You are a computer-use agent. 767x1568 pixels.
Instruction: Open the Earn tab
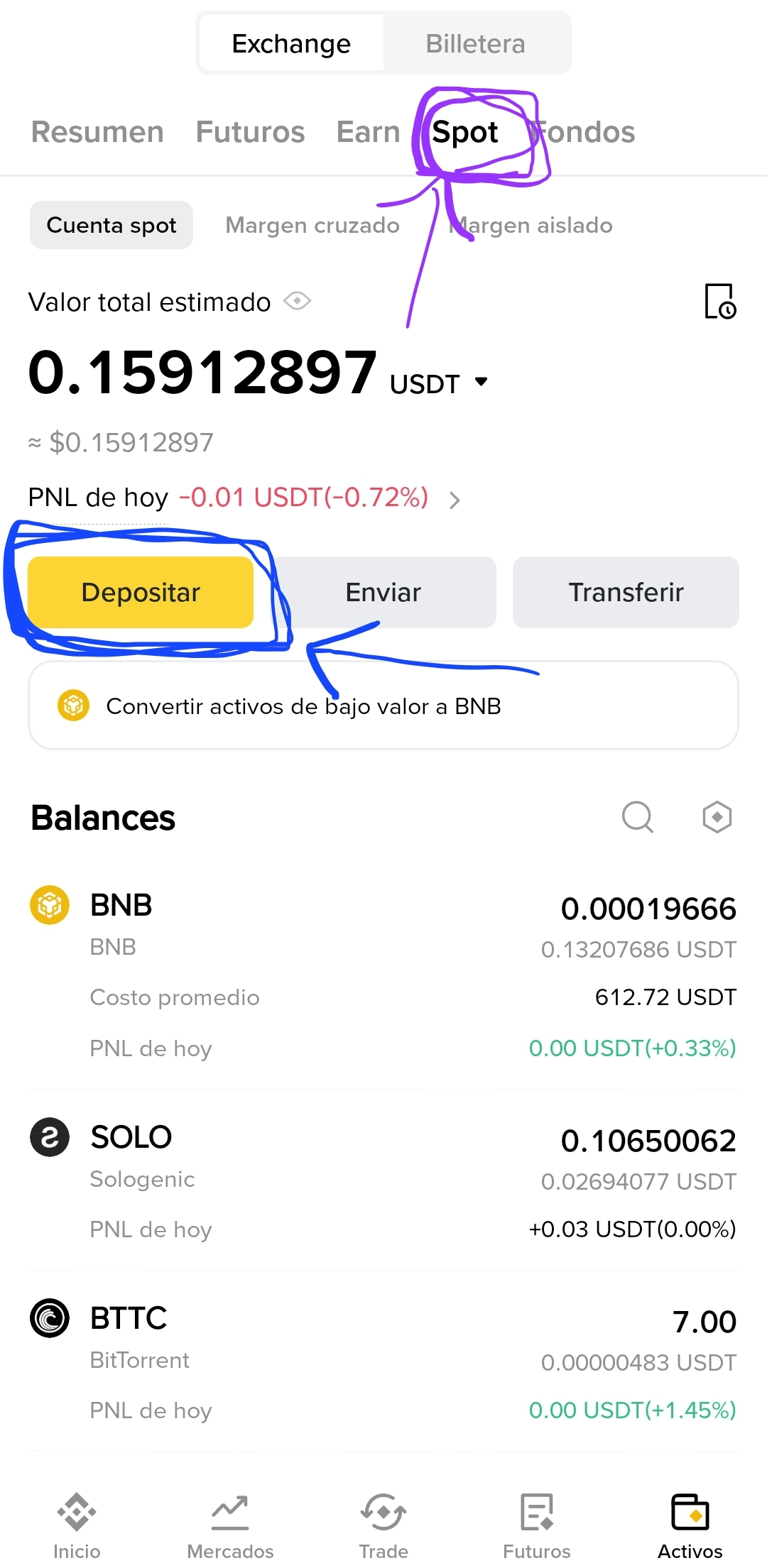369,132
